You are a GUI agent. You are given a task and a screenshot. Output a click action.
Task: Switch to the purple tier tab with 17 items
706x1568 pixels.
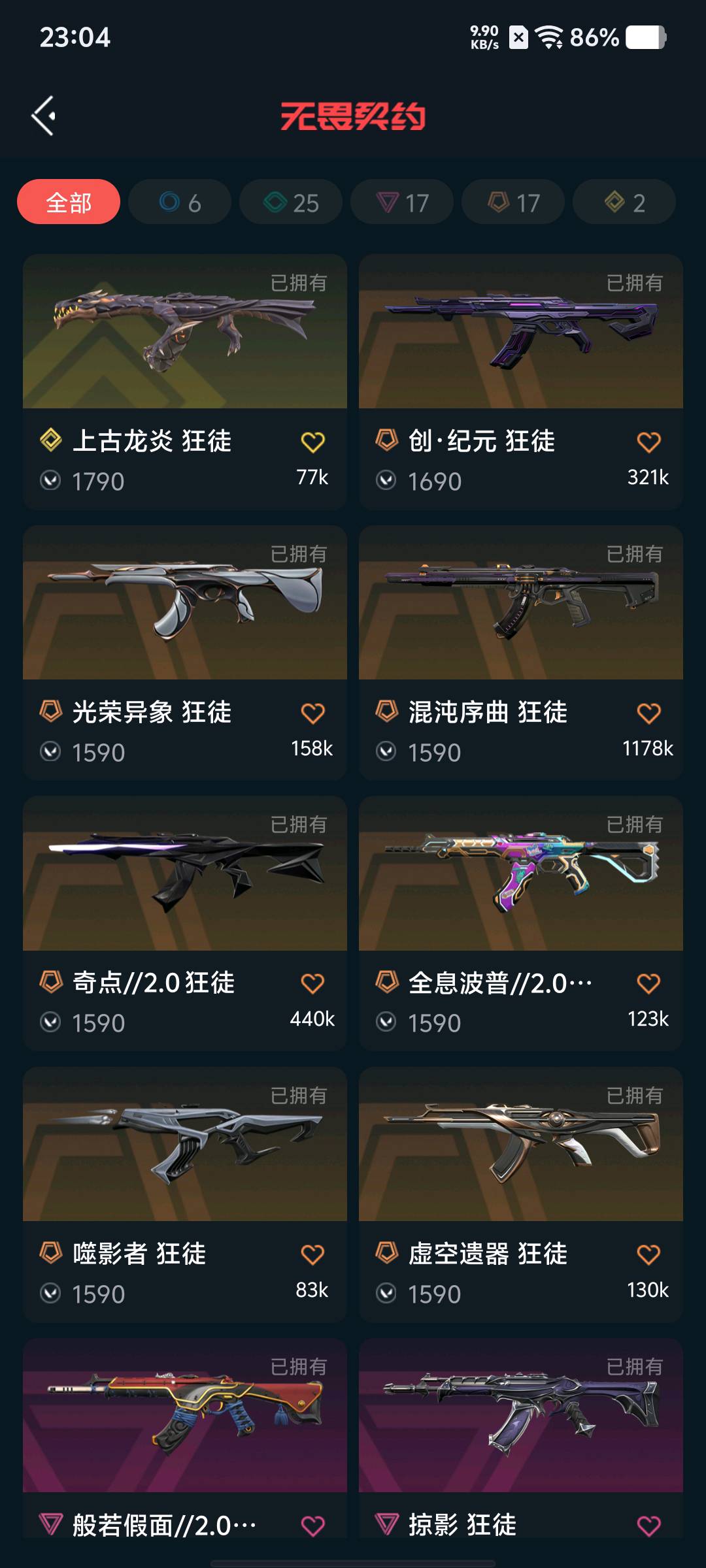[x=402, y=203]
